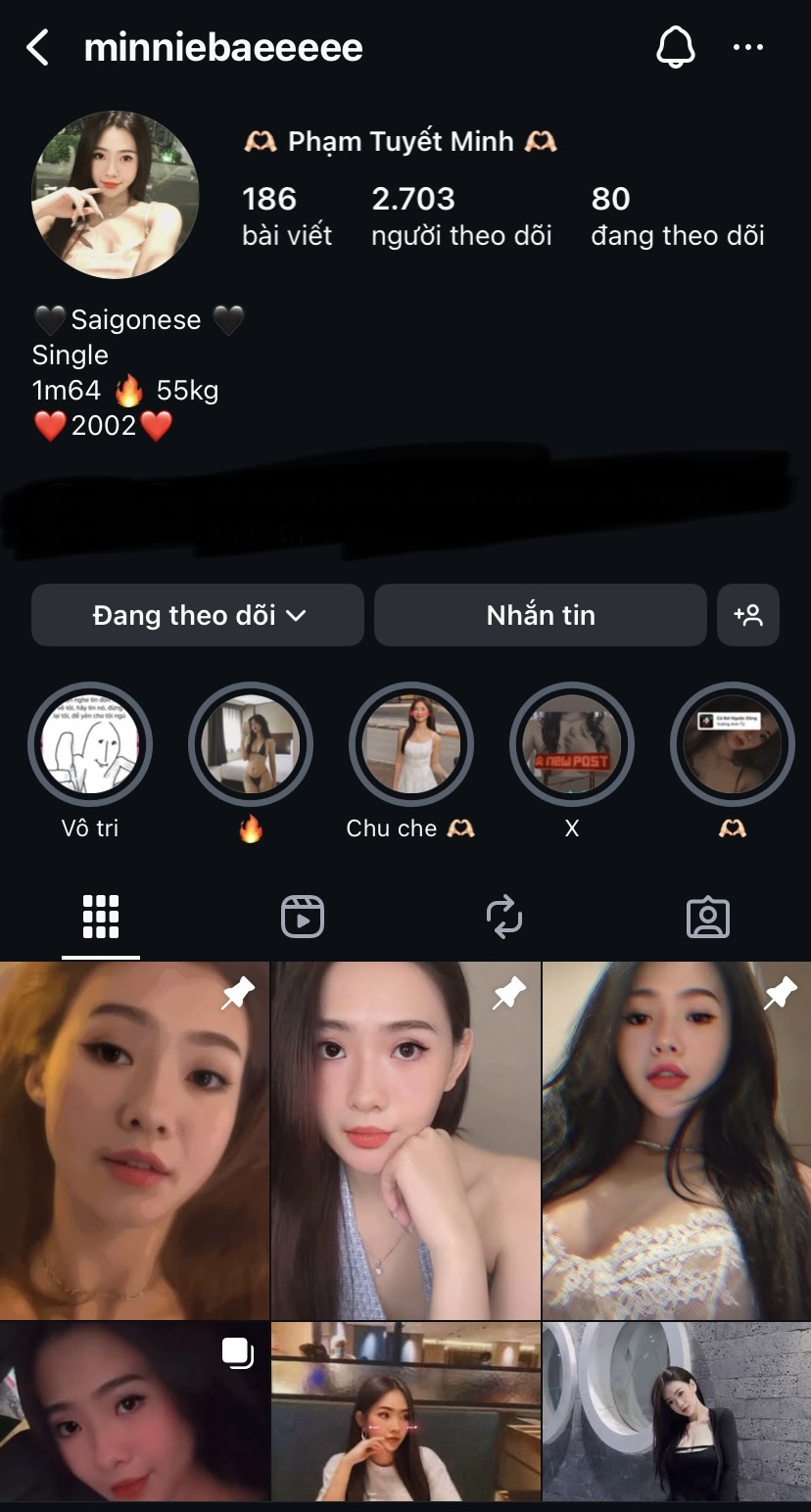Open the three-dot overflow menu
Viewport: 811px width, 1512px height.
point(748,47)
